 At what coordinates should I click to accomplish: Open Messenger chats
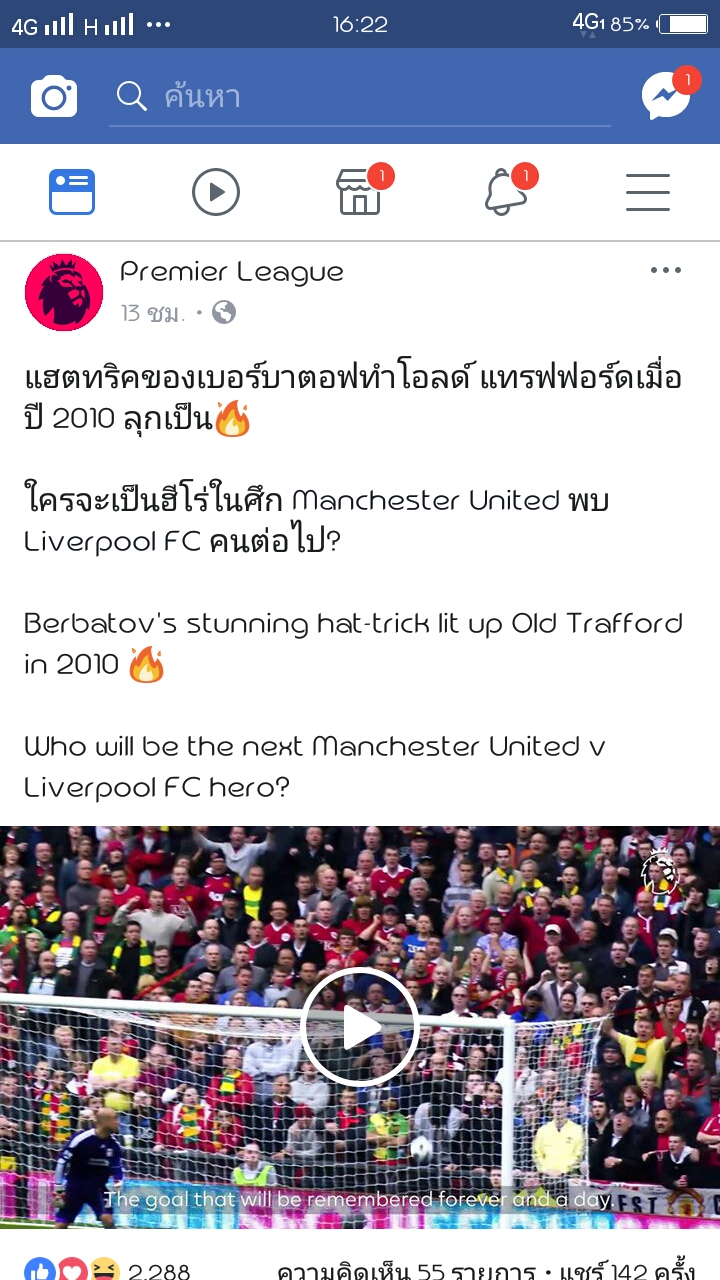click(666, 96)
